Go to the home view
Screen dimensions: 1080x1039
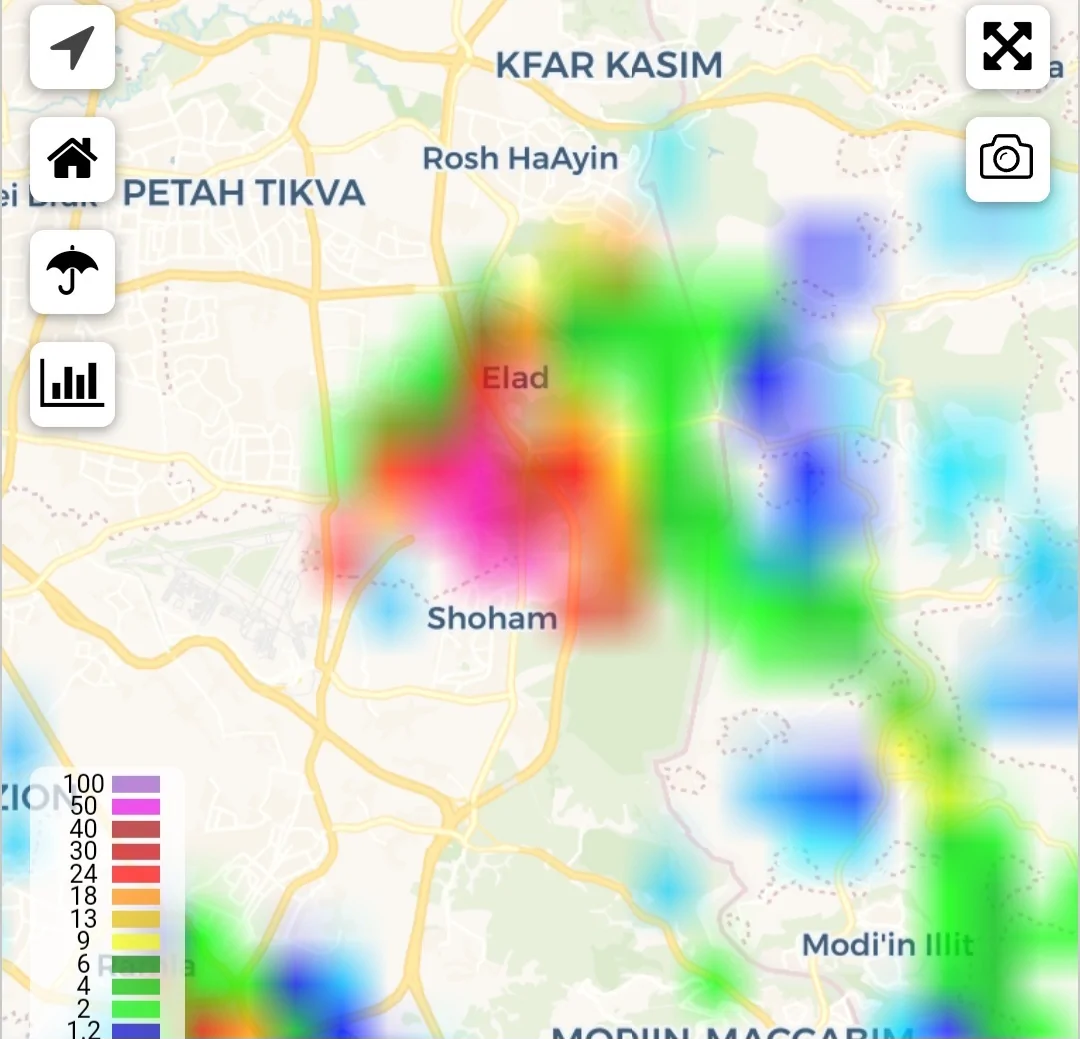72,159
